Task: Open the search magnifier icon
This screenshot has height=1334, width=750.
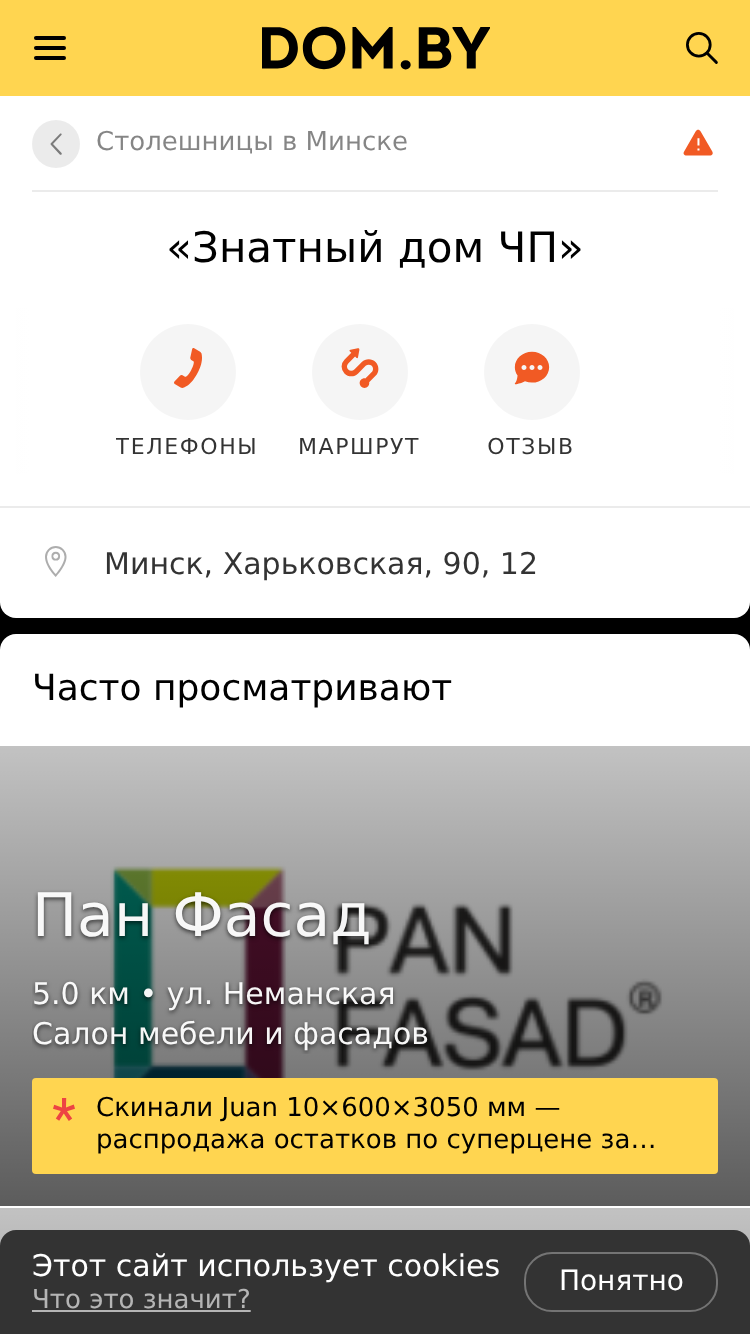Action: (701, 48)
